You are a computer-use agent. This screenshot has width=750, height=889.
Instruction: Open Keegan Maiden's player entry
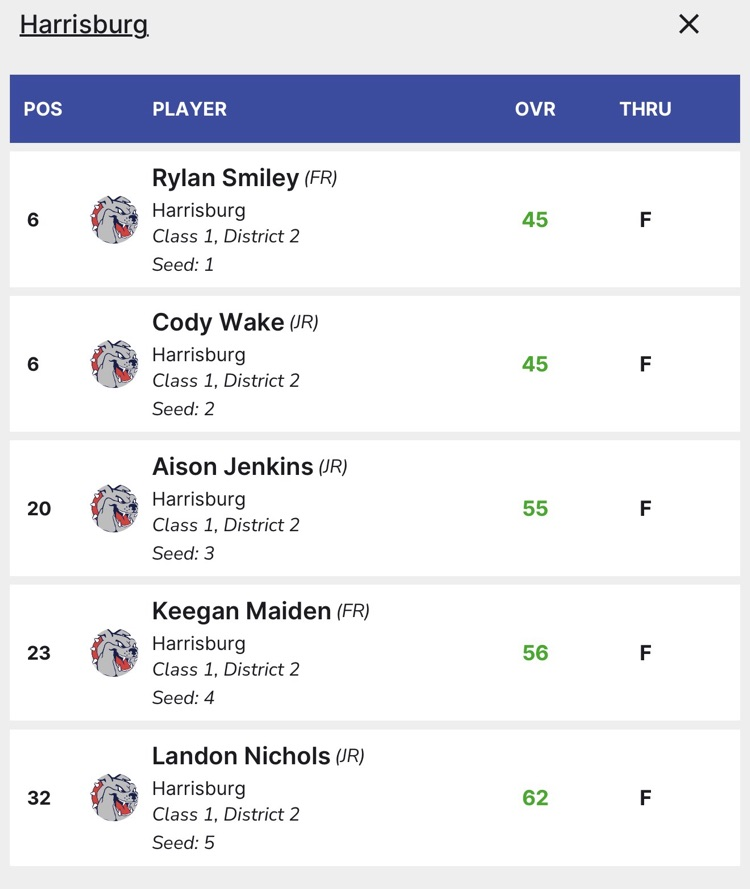pos(375,653)
